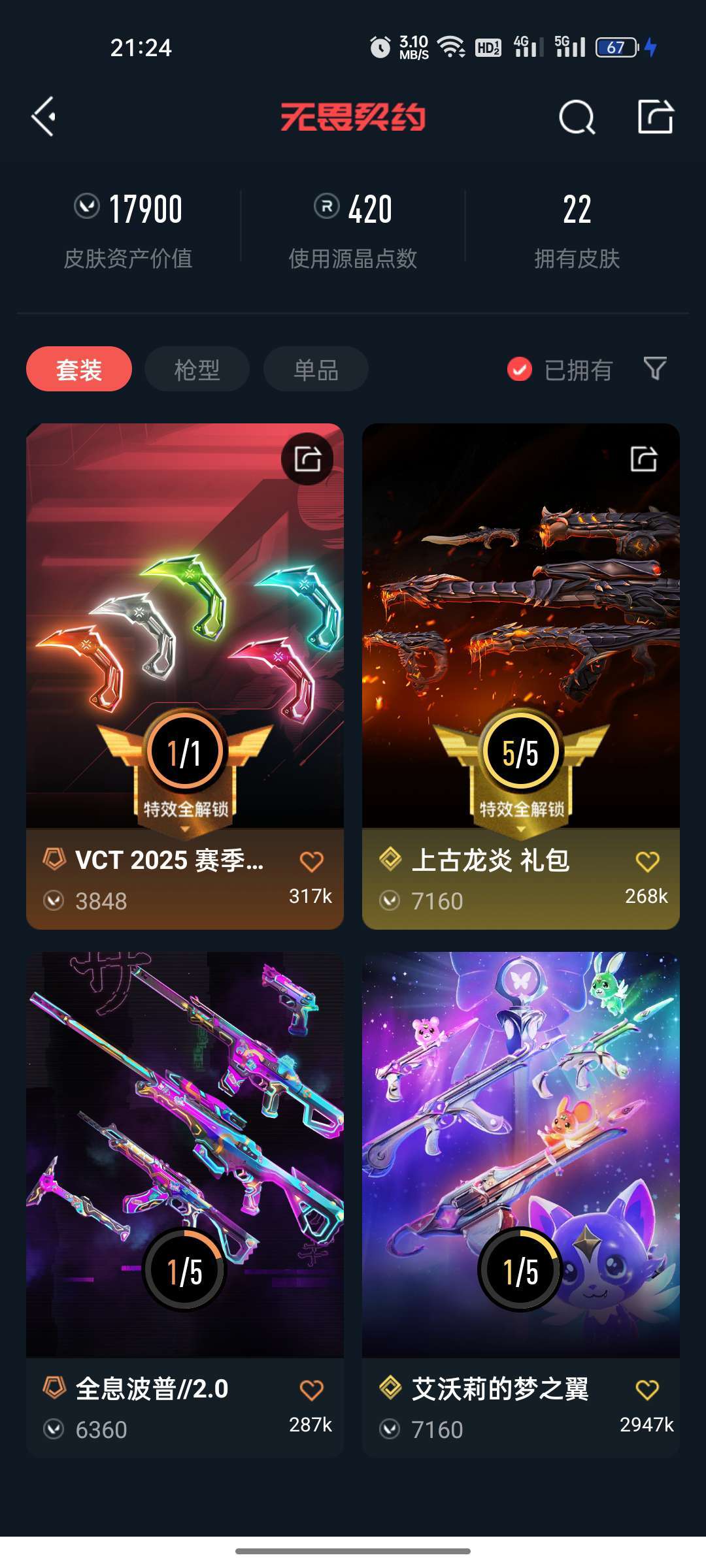Like the 全息波普//2.0 bundle
This screenshot has width=706, height=1568.
point(311,1390)
